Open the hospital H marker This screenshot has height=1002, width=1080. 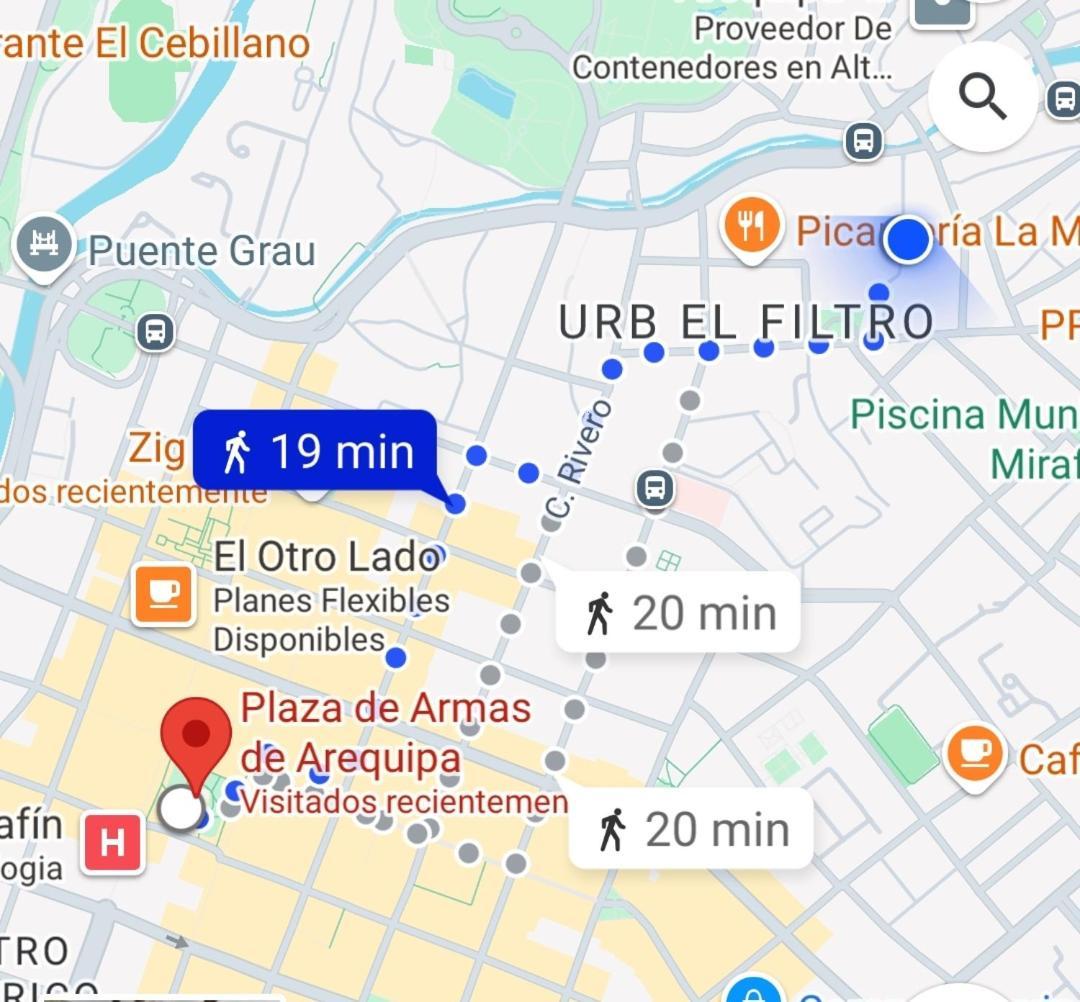(x=112, y=843)
